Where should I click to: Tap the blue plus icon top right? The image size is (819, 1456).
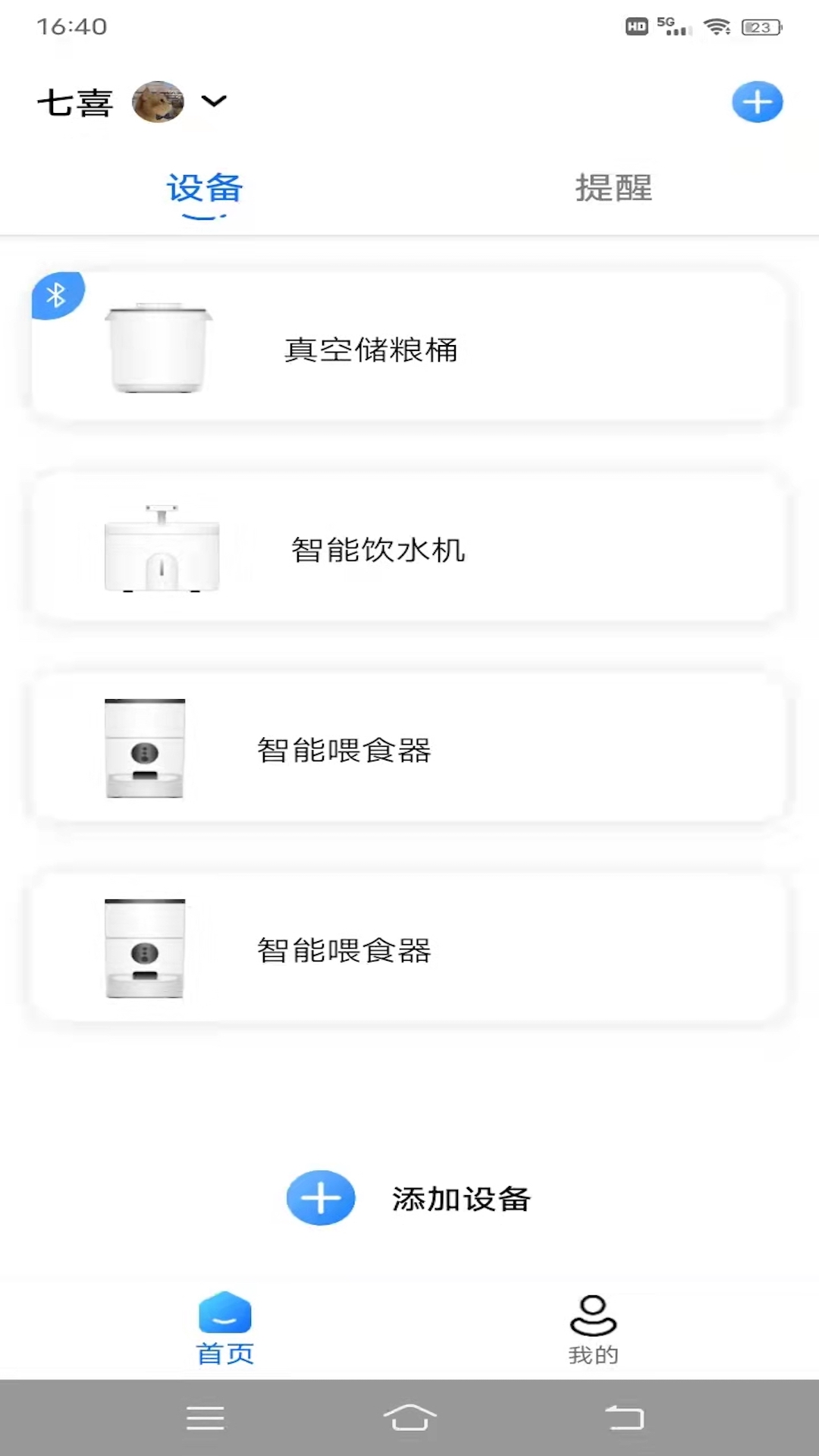pos(757,101)
